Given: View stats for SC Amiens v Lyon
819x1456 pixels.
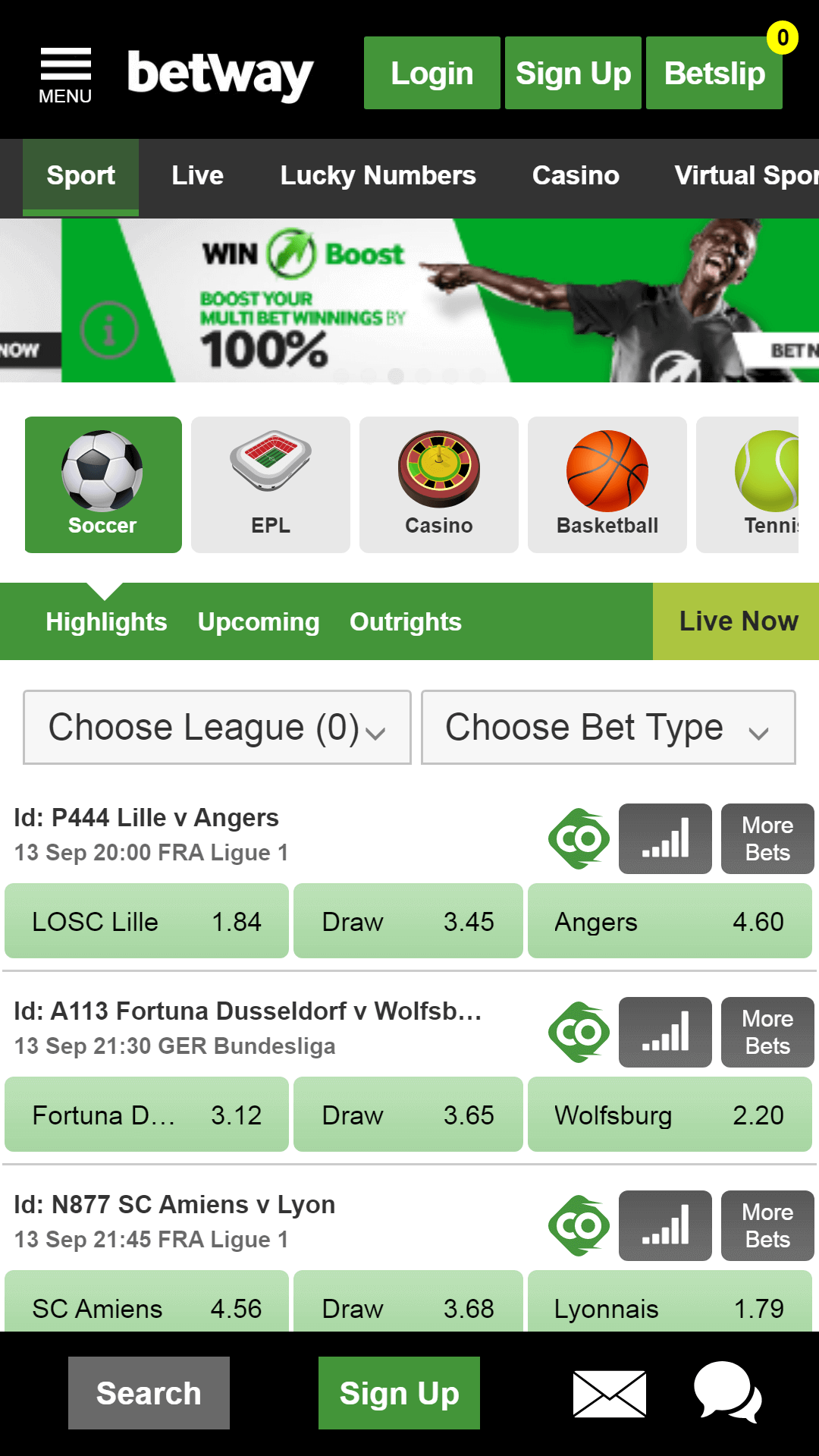Looking at the screenshot, I should (665, 1225).
